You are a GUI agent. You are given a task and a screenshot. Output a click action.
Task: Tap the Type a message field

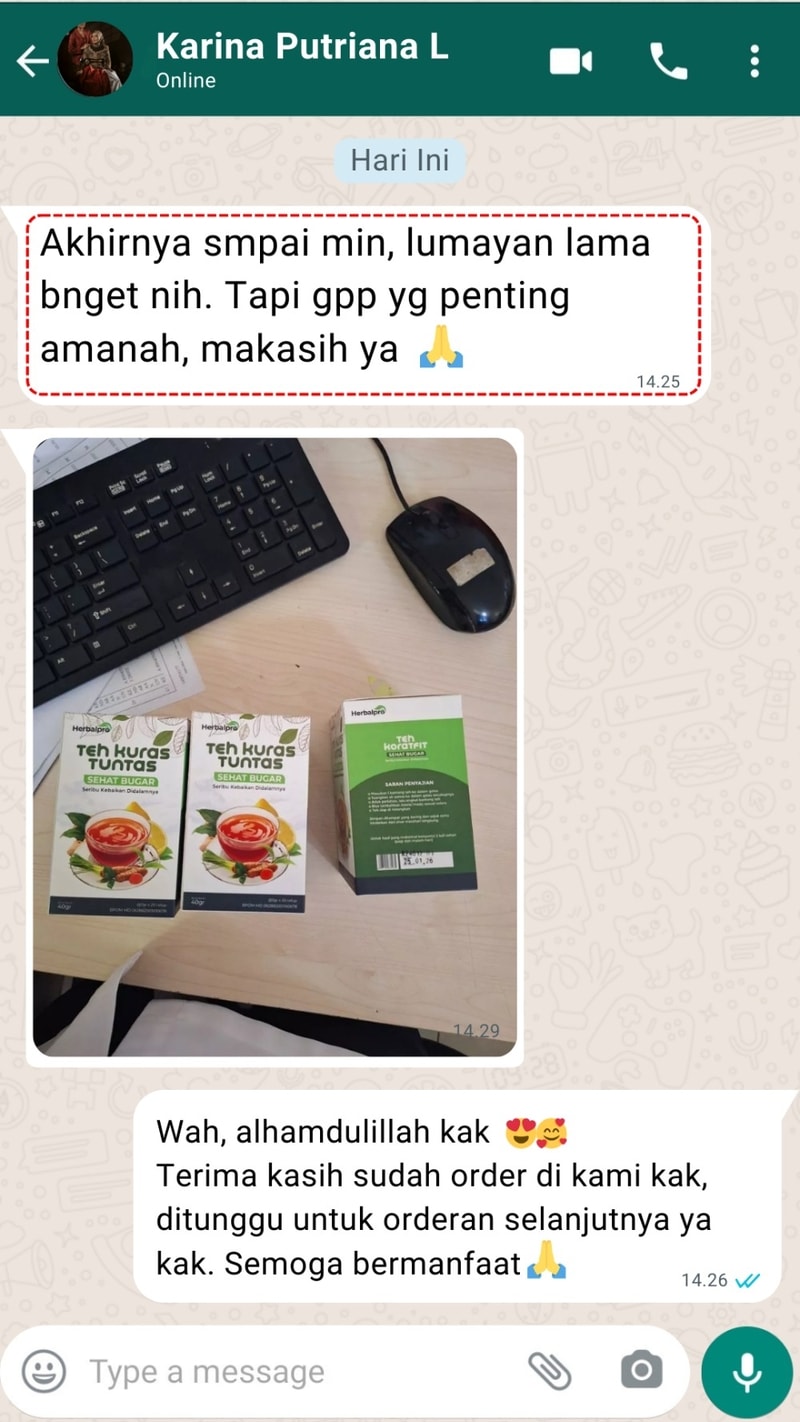[300, 1372]
